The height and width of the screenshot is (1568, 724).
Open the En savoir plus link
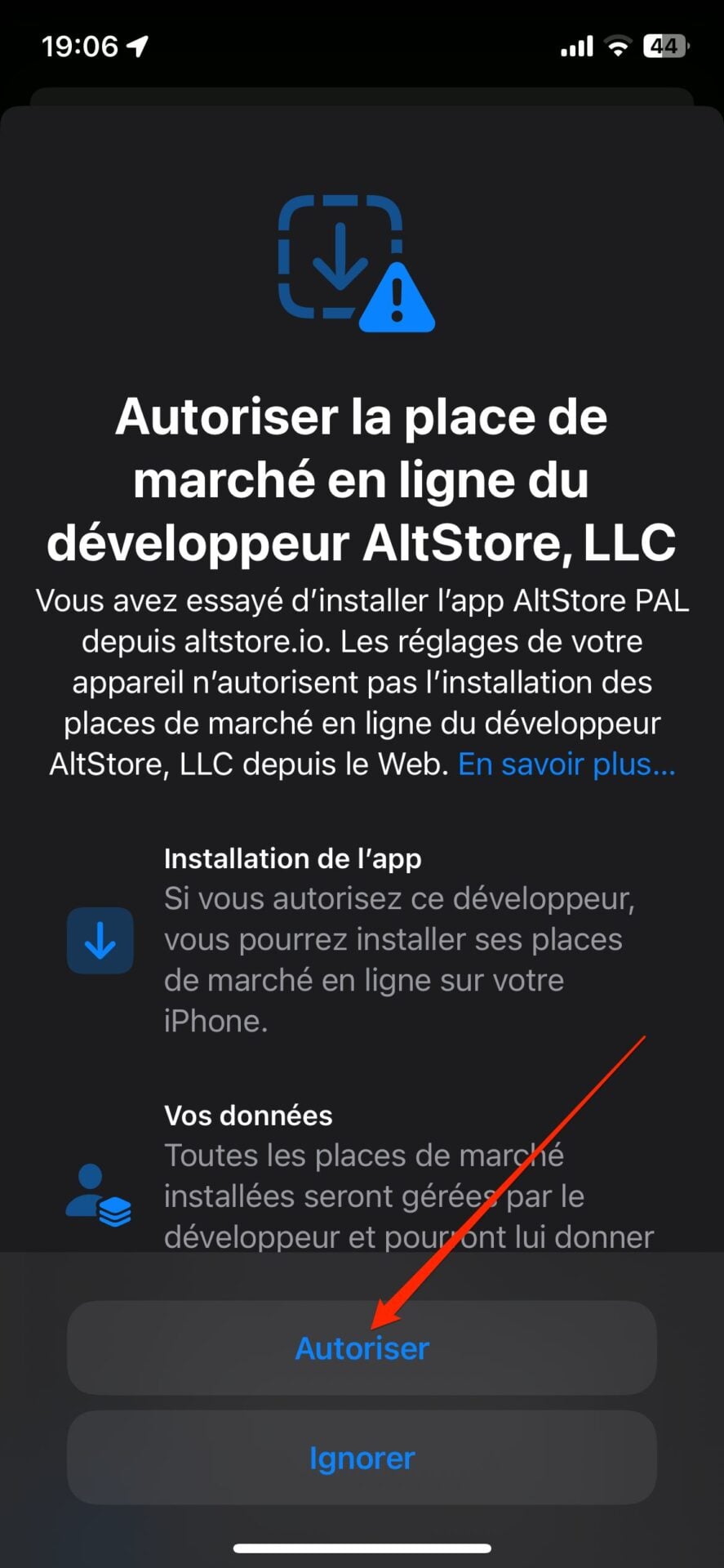pos(566,764)
